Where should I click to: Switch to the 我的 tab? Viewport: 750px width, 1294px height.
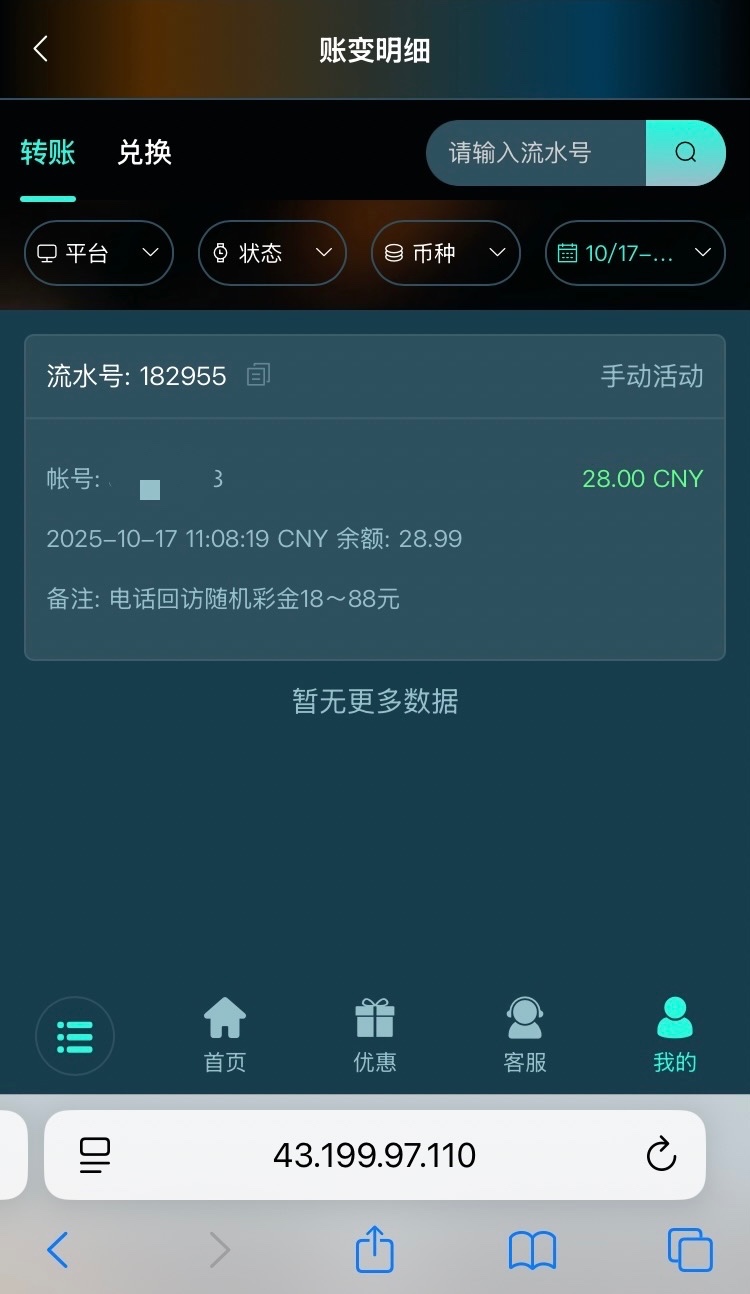tap(675, 1036)
